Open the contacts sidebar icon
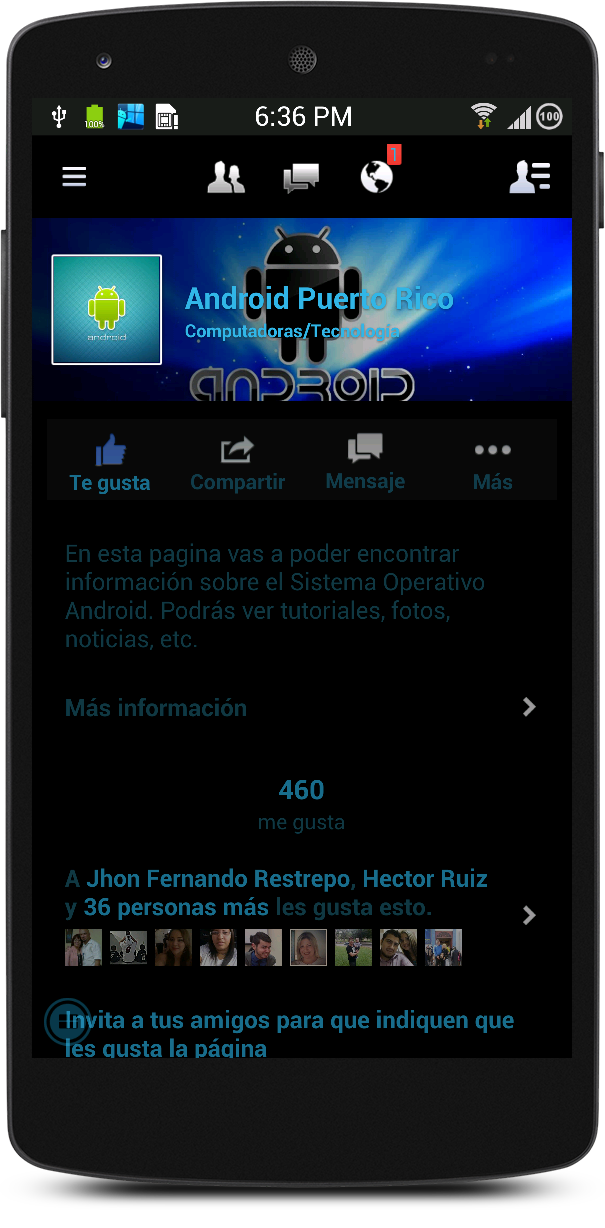 529,177
